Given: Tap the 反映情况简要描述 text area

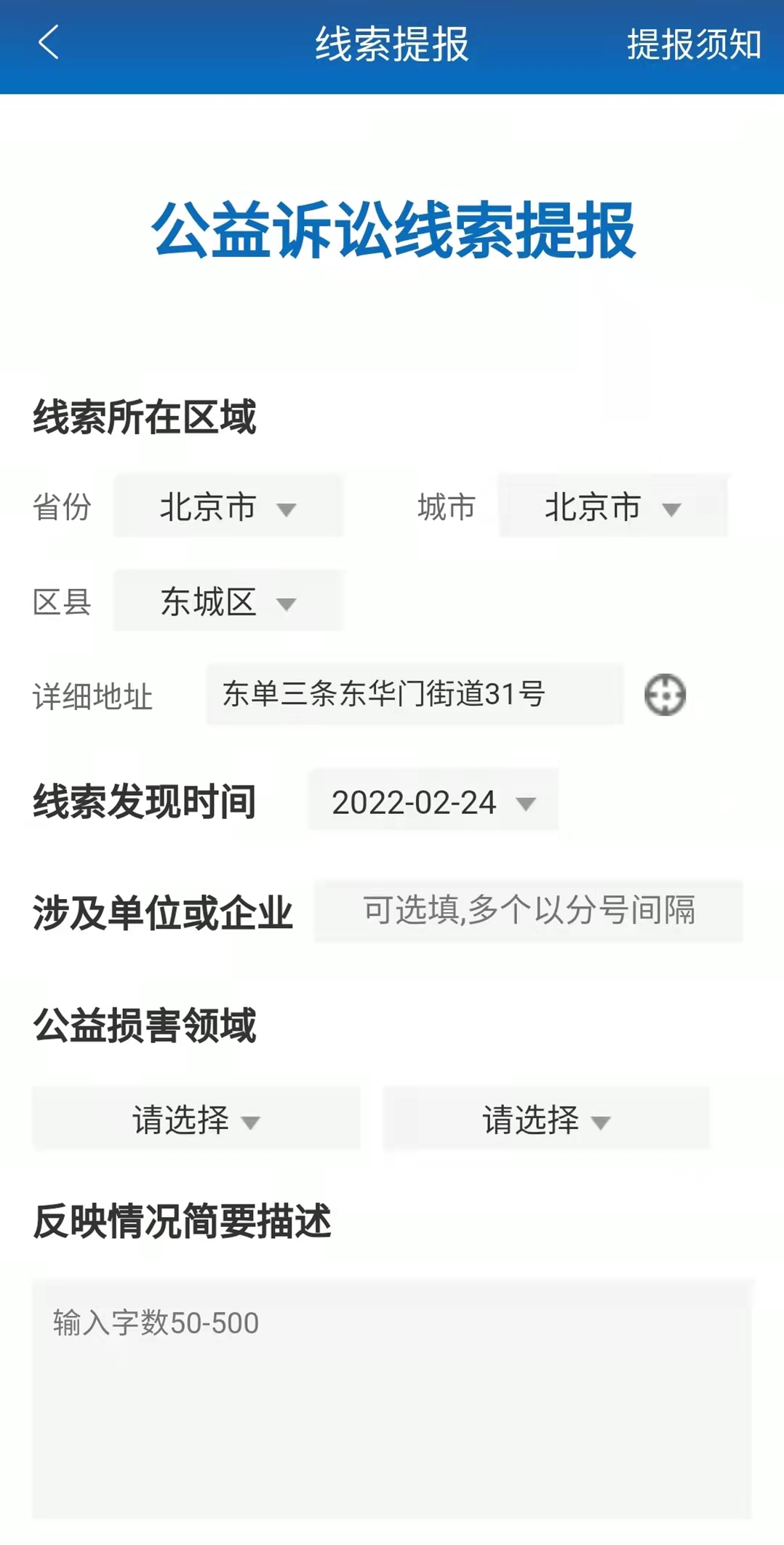Looking at the screenshot, I should click(x=392, y=1398).
